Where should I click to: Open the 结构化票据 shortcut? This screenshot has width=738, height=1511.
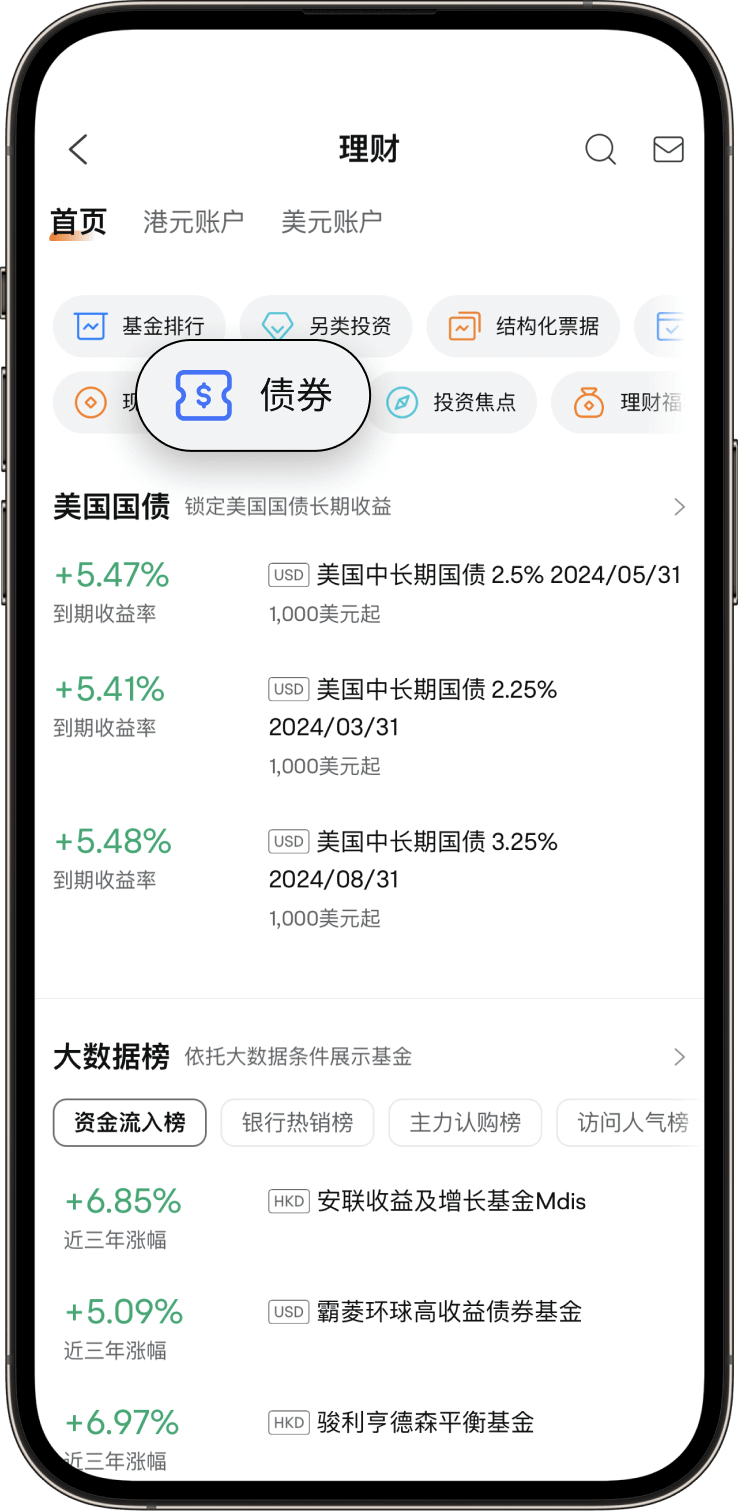[523, 326]
